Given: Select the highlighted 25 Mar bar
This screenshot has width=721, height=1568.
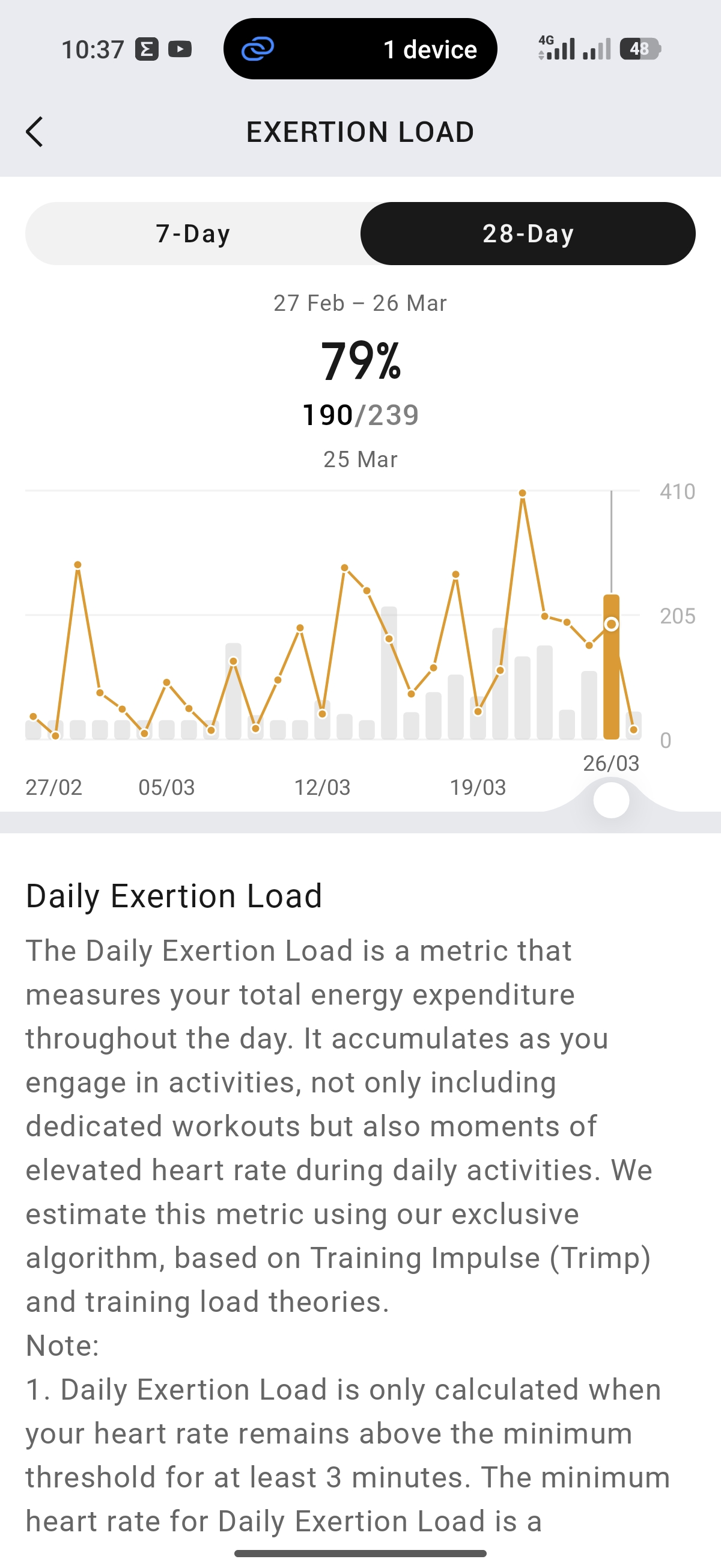Looking at the screenshot, I should pyautogui.click(x=611, y=667).
